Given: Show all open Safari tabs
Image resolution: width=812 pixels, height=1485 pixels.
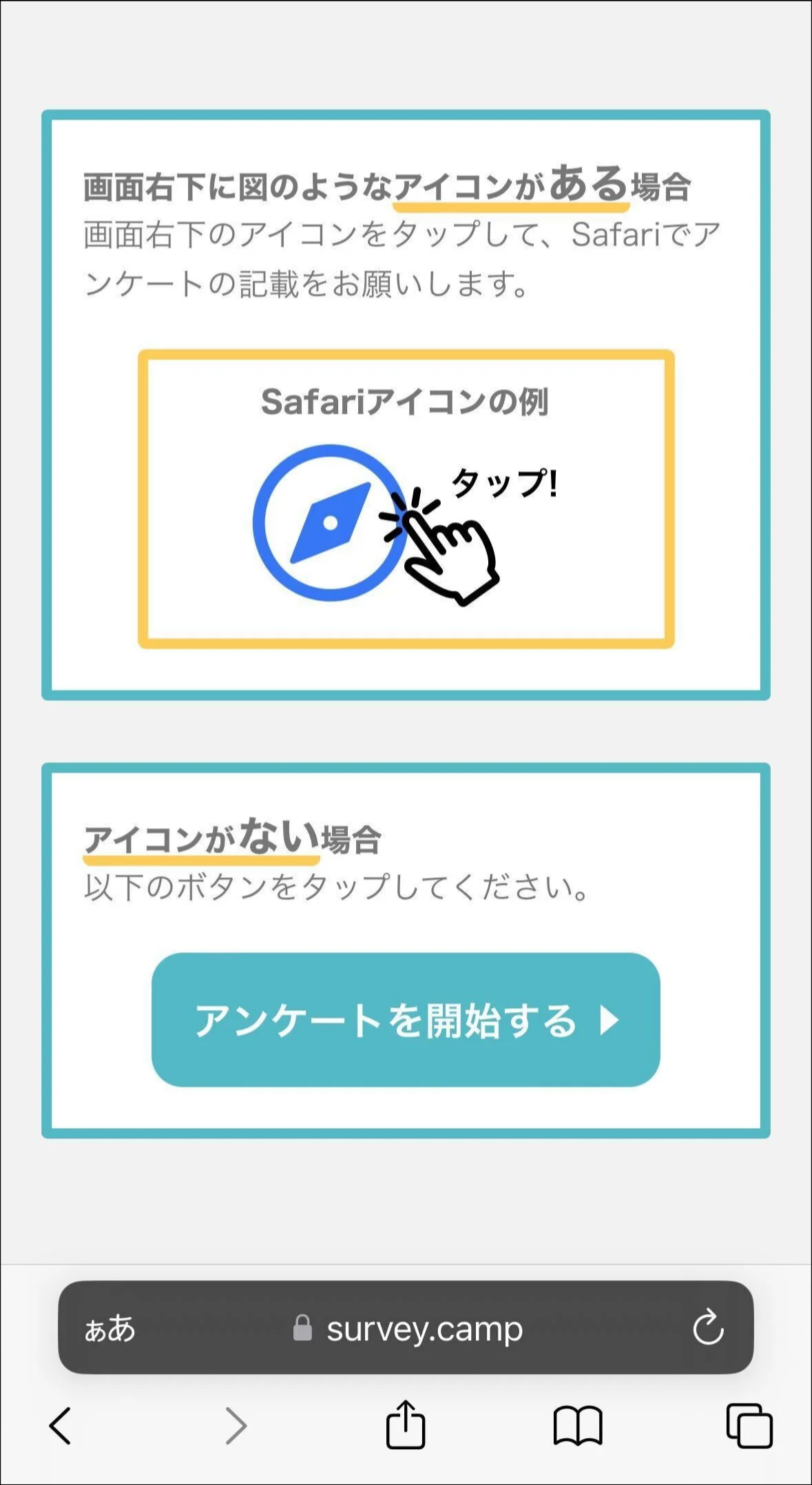Looking at the screenshot, I should pos(749,1425).
